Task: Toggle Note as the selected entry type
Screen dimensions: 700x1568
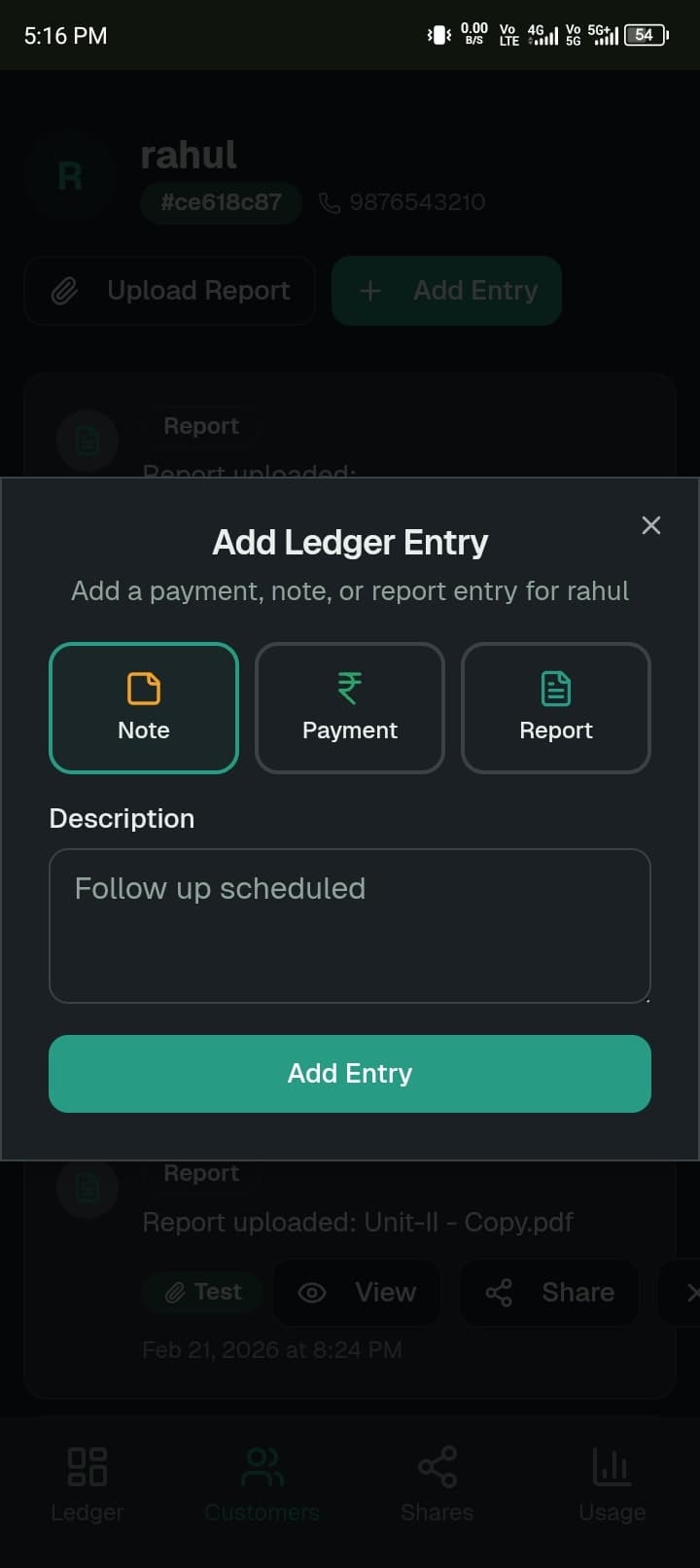Action: tap(143, 708)
